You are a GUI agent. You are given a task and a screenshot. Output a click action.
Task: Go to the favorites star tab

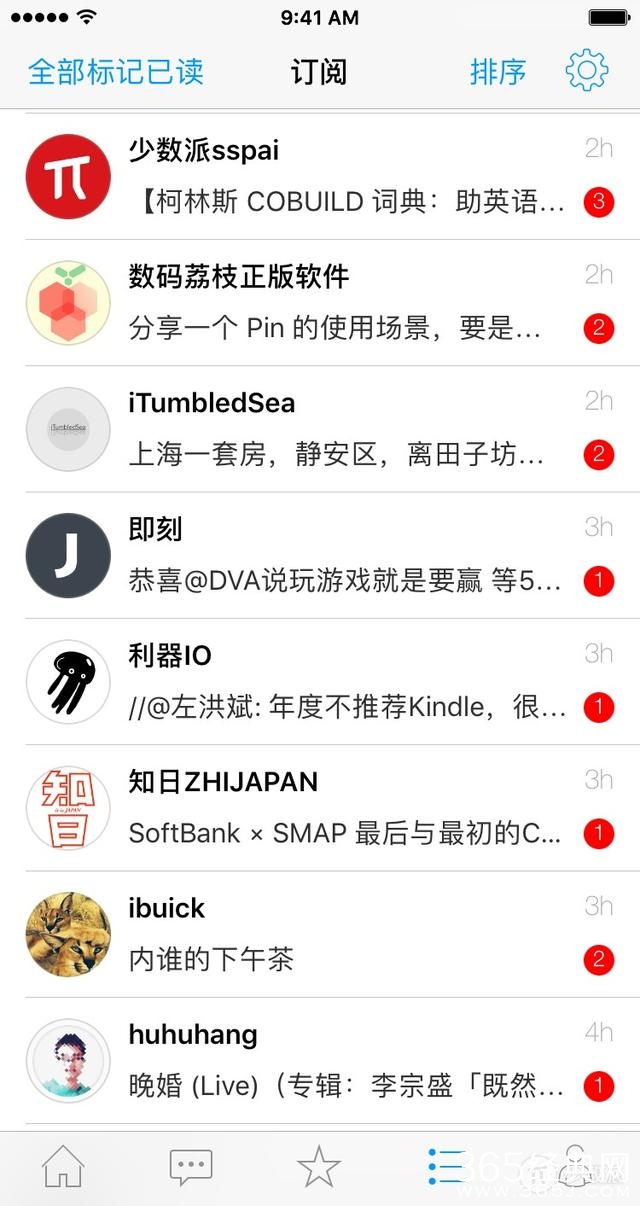319,1167
